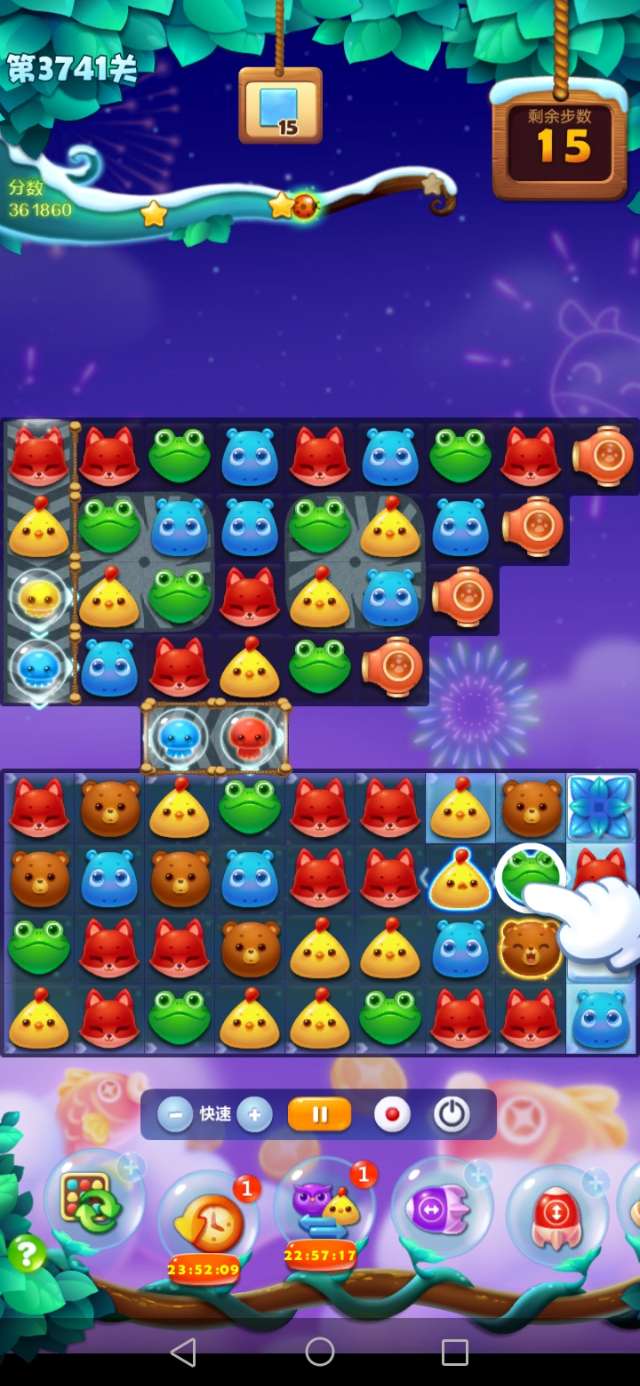Increase speed with the plus button
Image resolution: width=640 pixels, height=1386 pixels.
(255, 1114)
